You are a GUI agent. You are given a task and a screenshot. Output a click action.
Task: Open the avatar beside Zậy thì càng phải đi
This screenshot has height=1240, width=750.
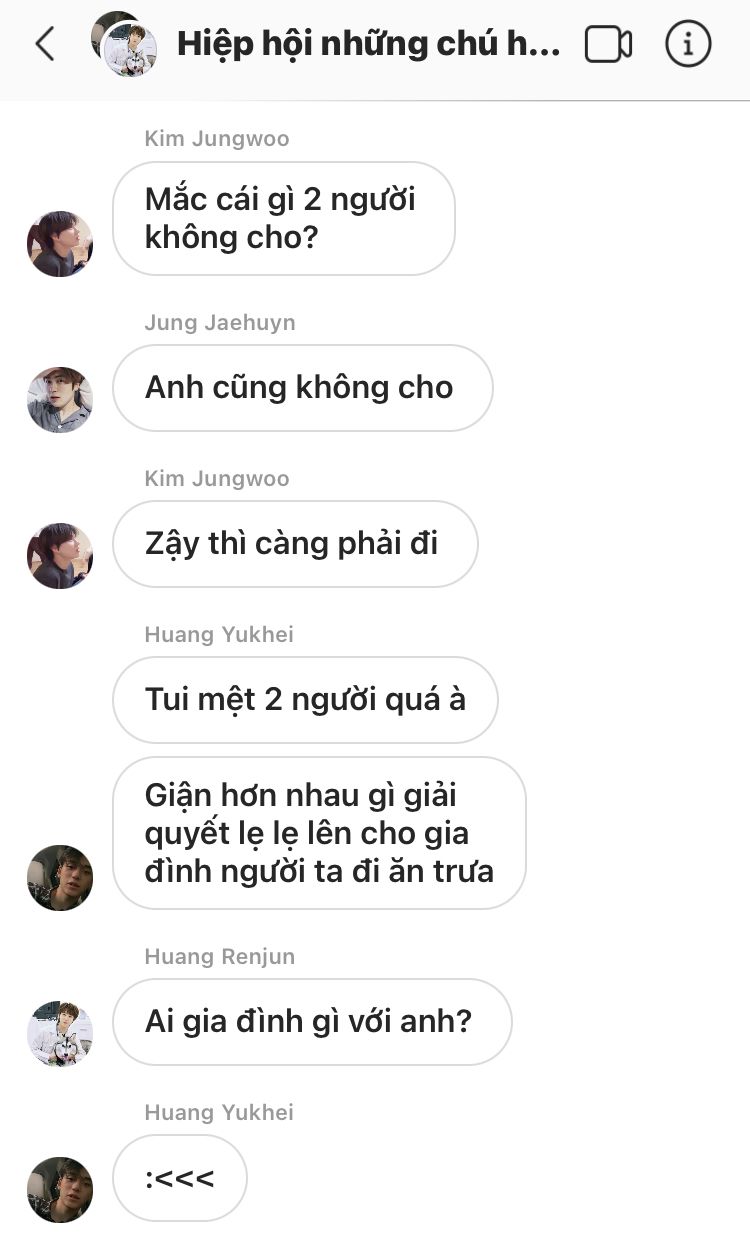click(x=60, y=555)
